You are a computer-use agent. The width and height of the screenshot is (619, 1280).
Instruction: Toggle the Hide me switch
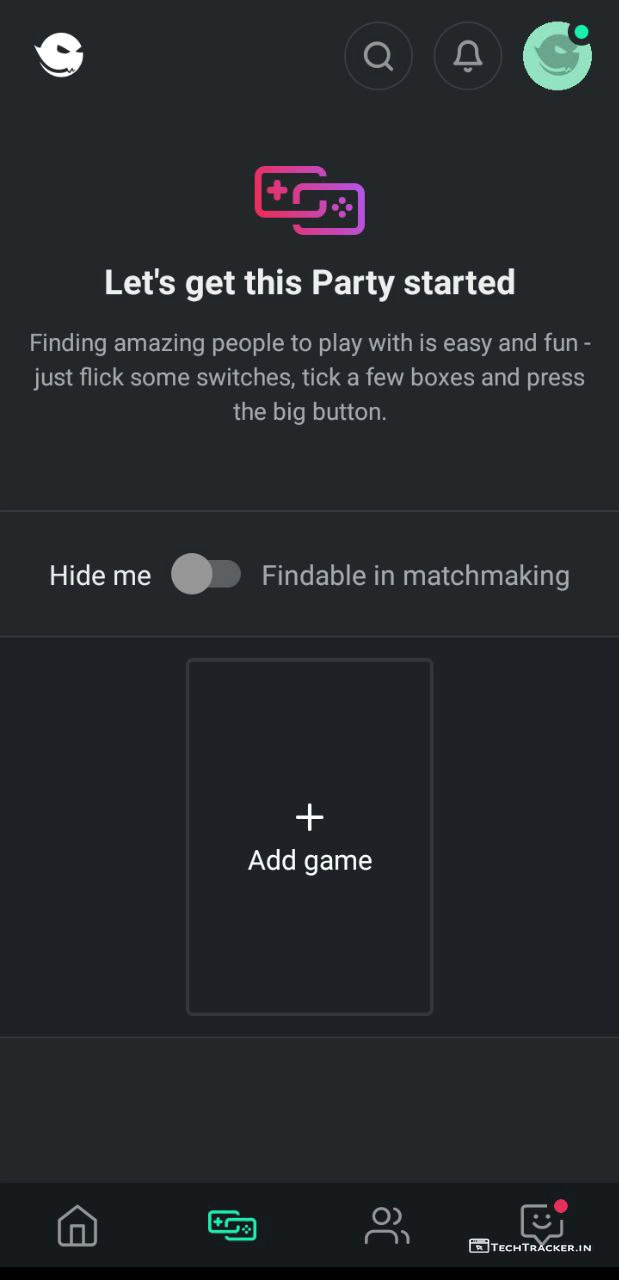tap(206, 575)
